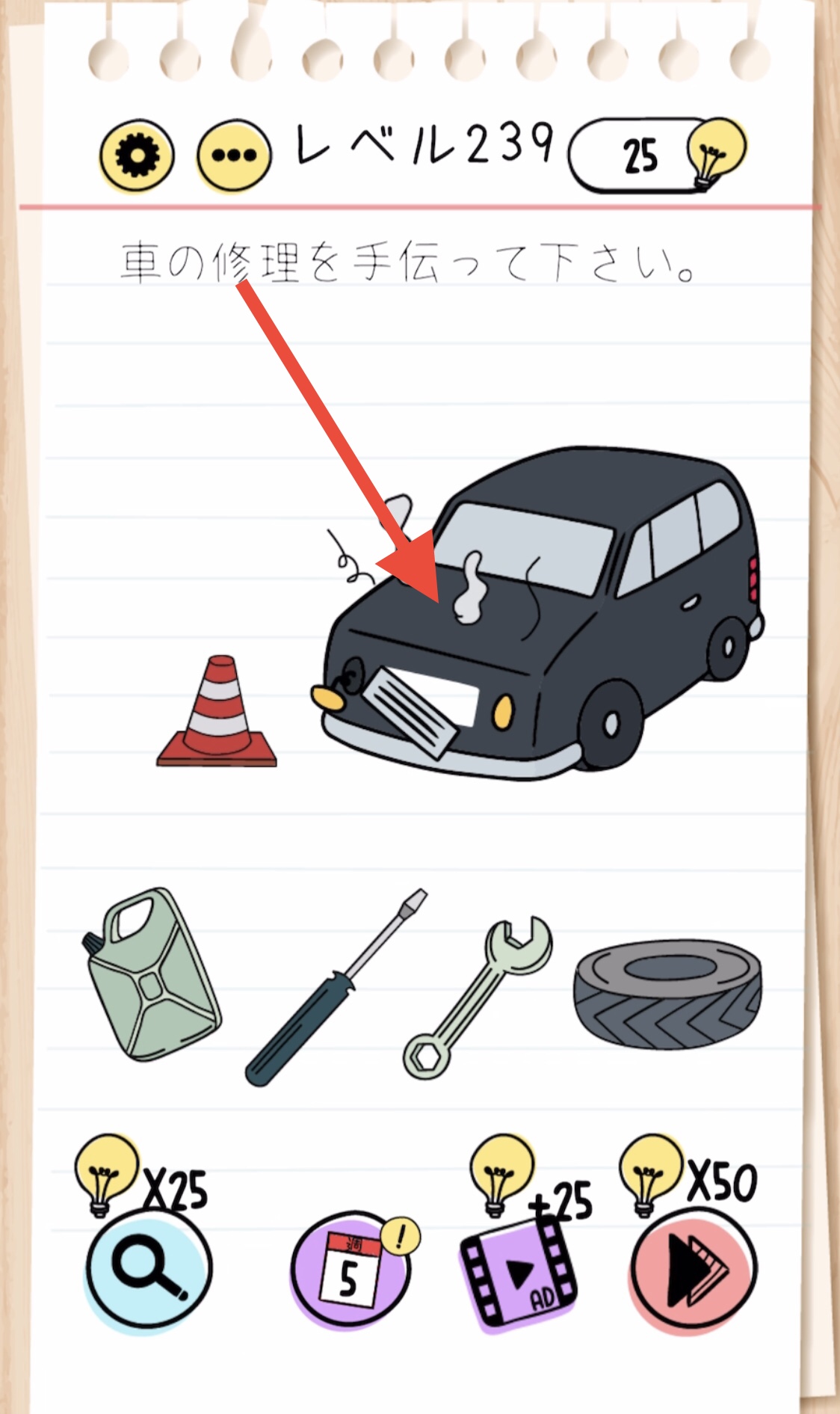Screen dimensions: 840x1414
Task: Use the magnifier hint button
Action: [x=149, y=1268]
